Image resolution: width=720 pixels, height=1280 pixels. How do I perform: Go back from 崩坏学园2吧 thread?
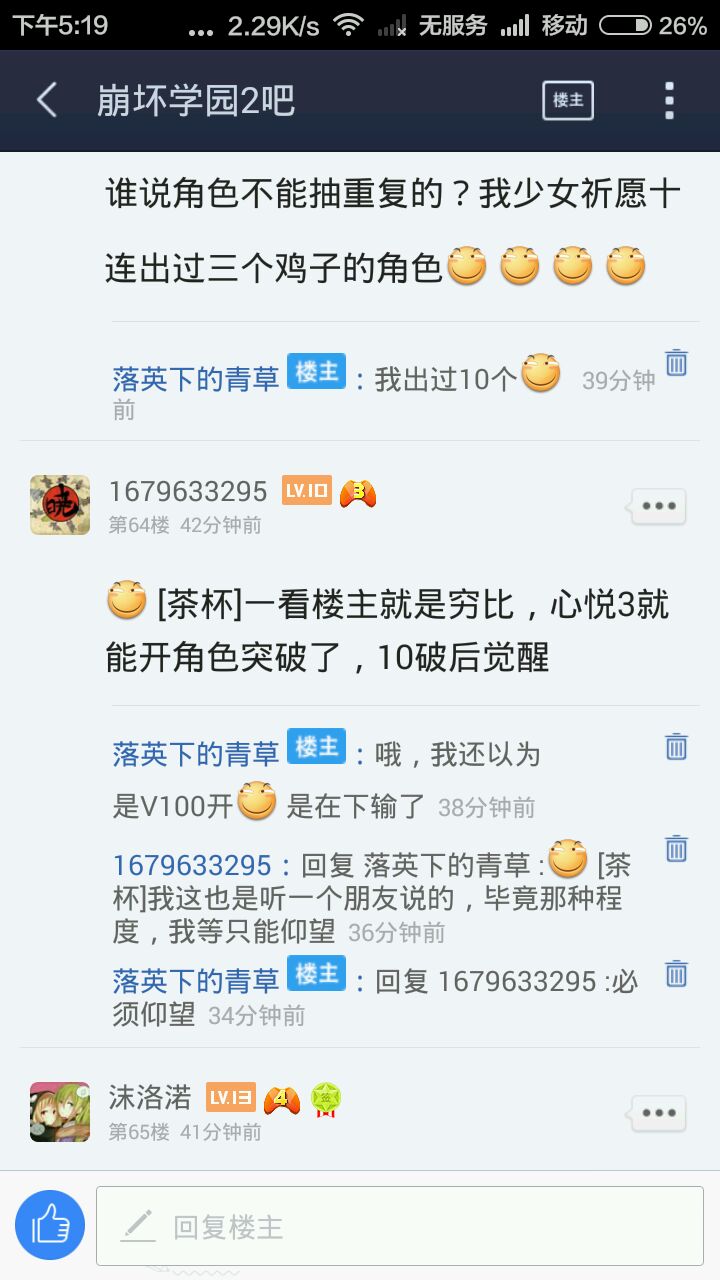47,100
